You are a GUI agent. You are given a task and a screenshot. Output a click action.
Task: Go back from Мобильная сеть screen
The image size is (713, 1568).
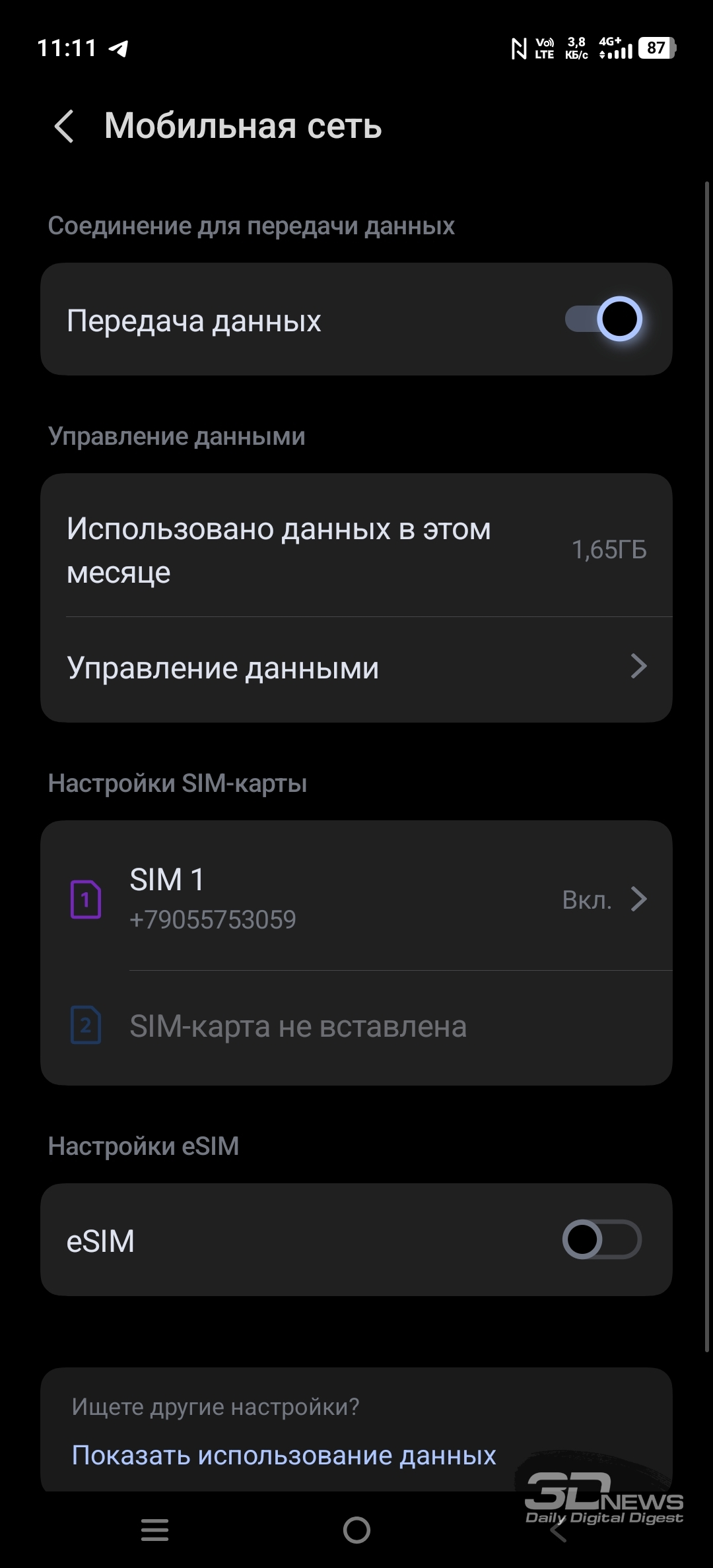[65, 126]
